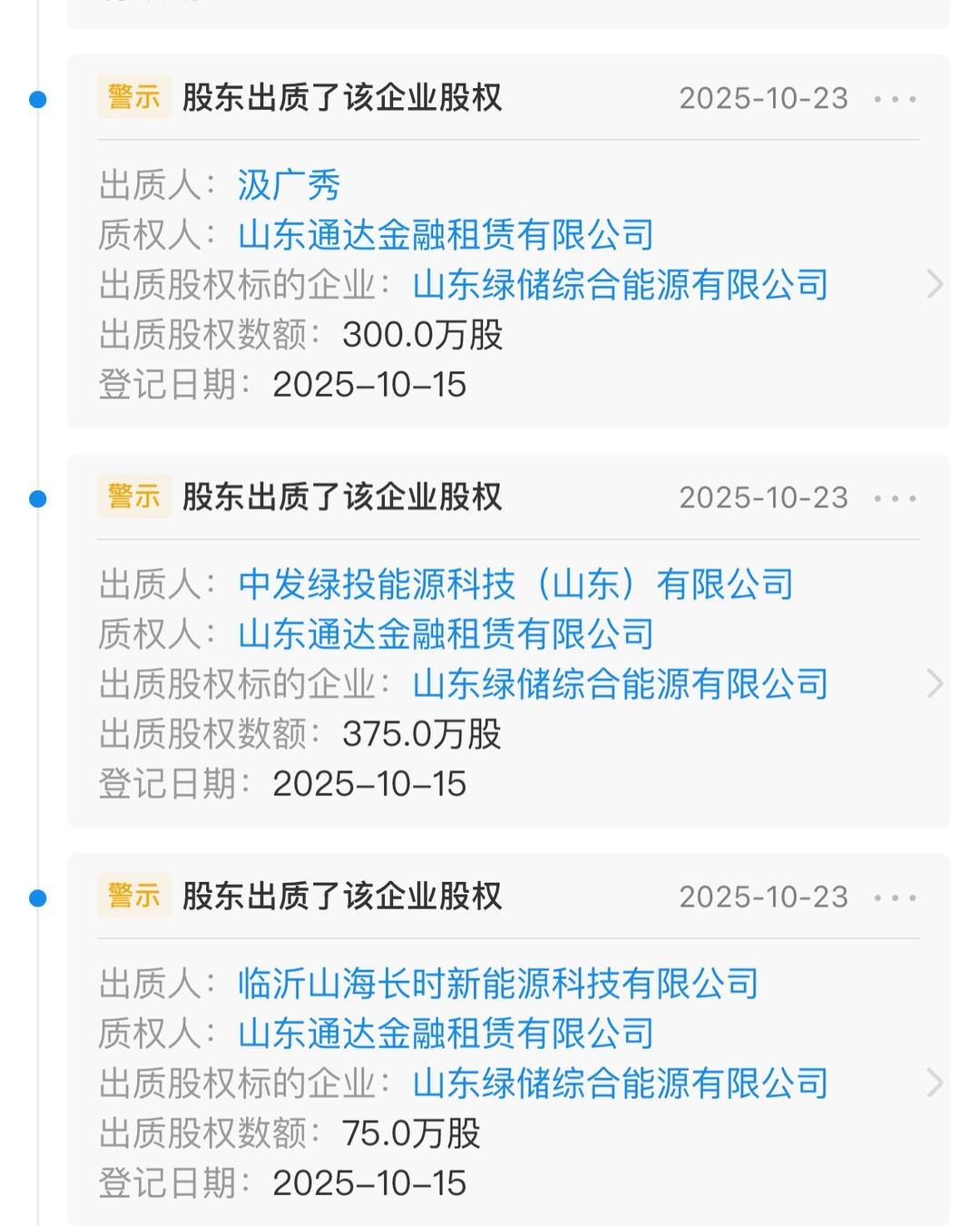Open pledgor 汲广秀's profile link
This screenshot has height=1226, width=980.
tap(289, 185)
